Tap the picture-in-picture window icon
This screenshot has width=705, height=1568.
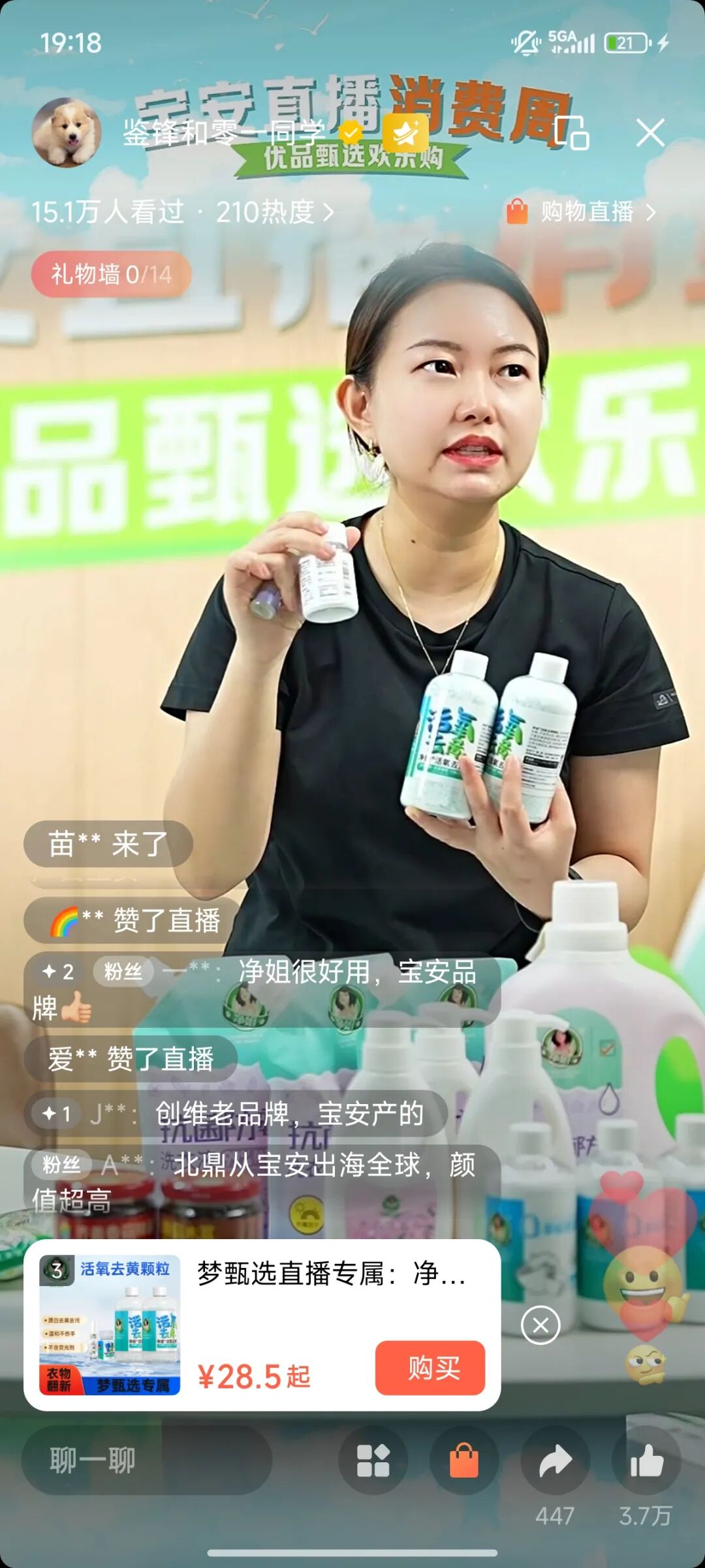point(571,133)
